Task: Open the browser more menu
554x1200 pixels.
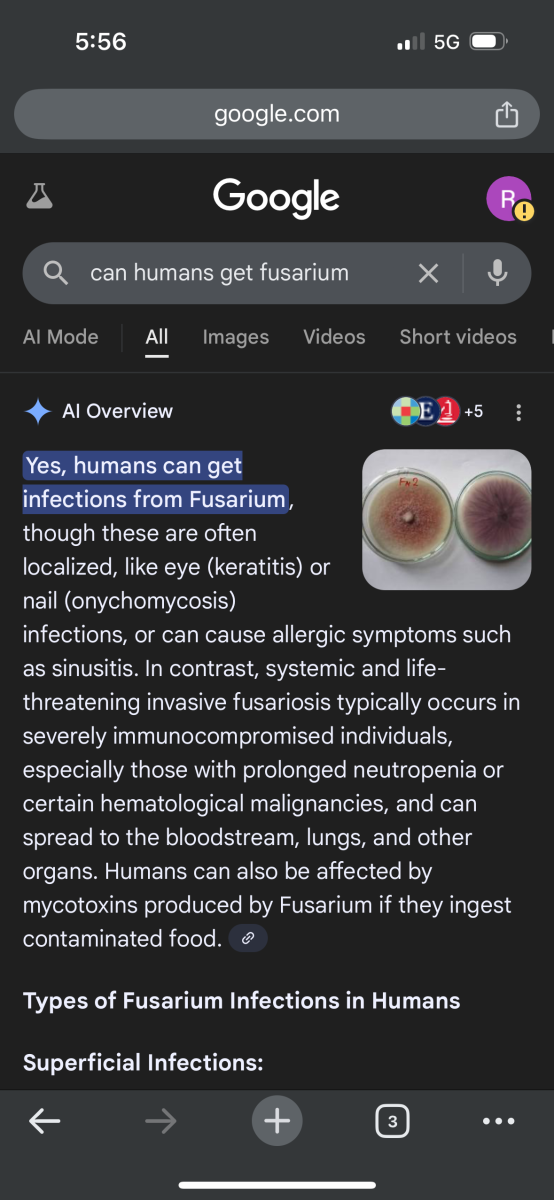Action: pyautogui.click(x=498, y=1122)
